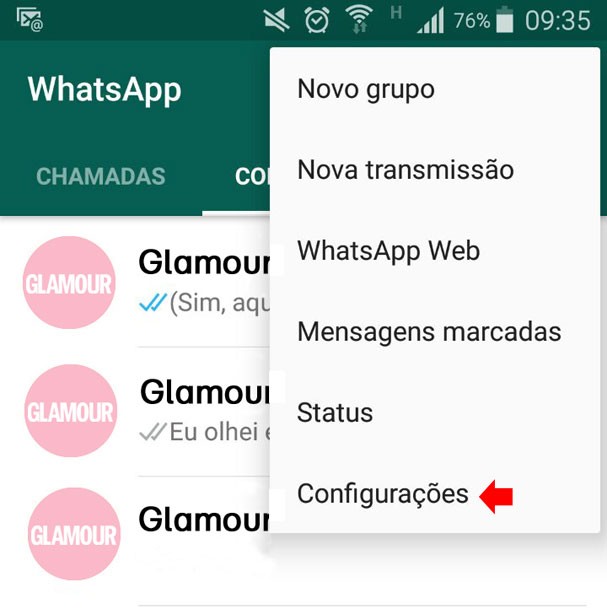Open WhatsApp Web

coord(388,251)
